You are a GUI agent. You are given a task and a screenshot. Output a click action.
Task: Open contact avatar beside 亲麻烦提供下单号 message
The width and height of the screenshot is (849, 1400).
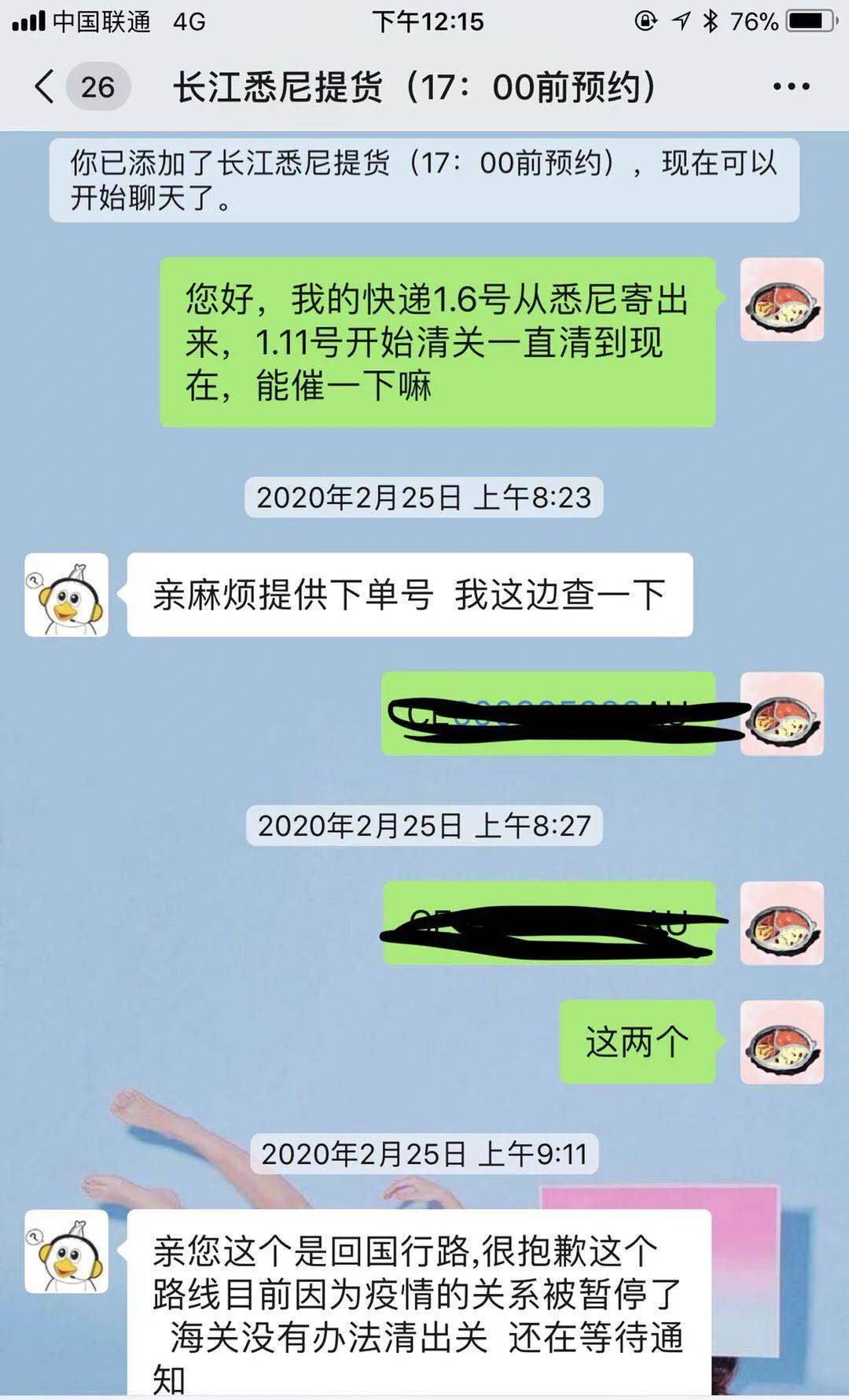coord(67,595)
